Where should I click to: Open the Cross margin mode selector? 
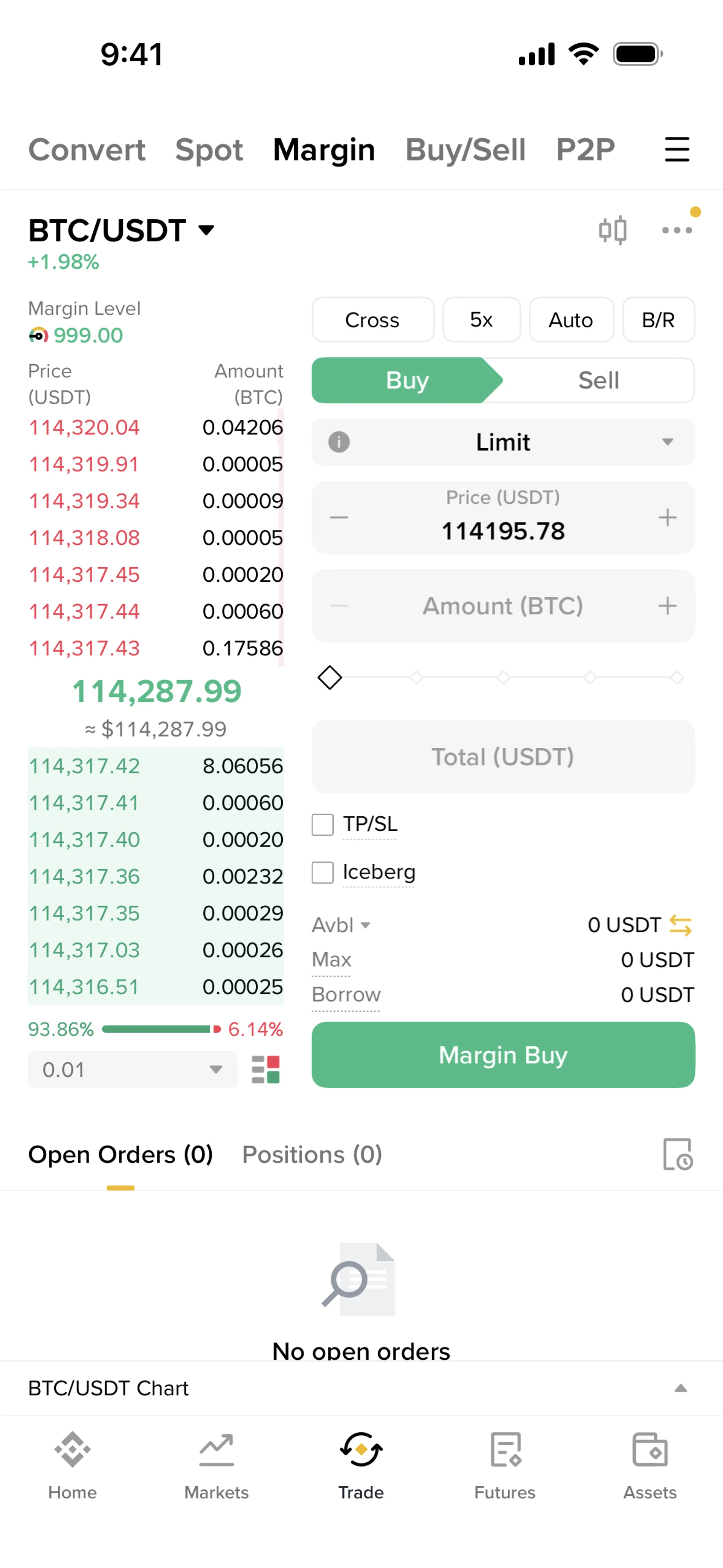click(x=372, y=319)
